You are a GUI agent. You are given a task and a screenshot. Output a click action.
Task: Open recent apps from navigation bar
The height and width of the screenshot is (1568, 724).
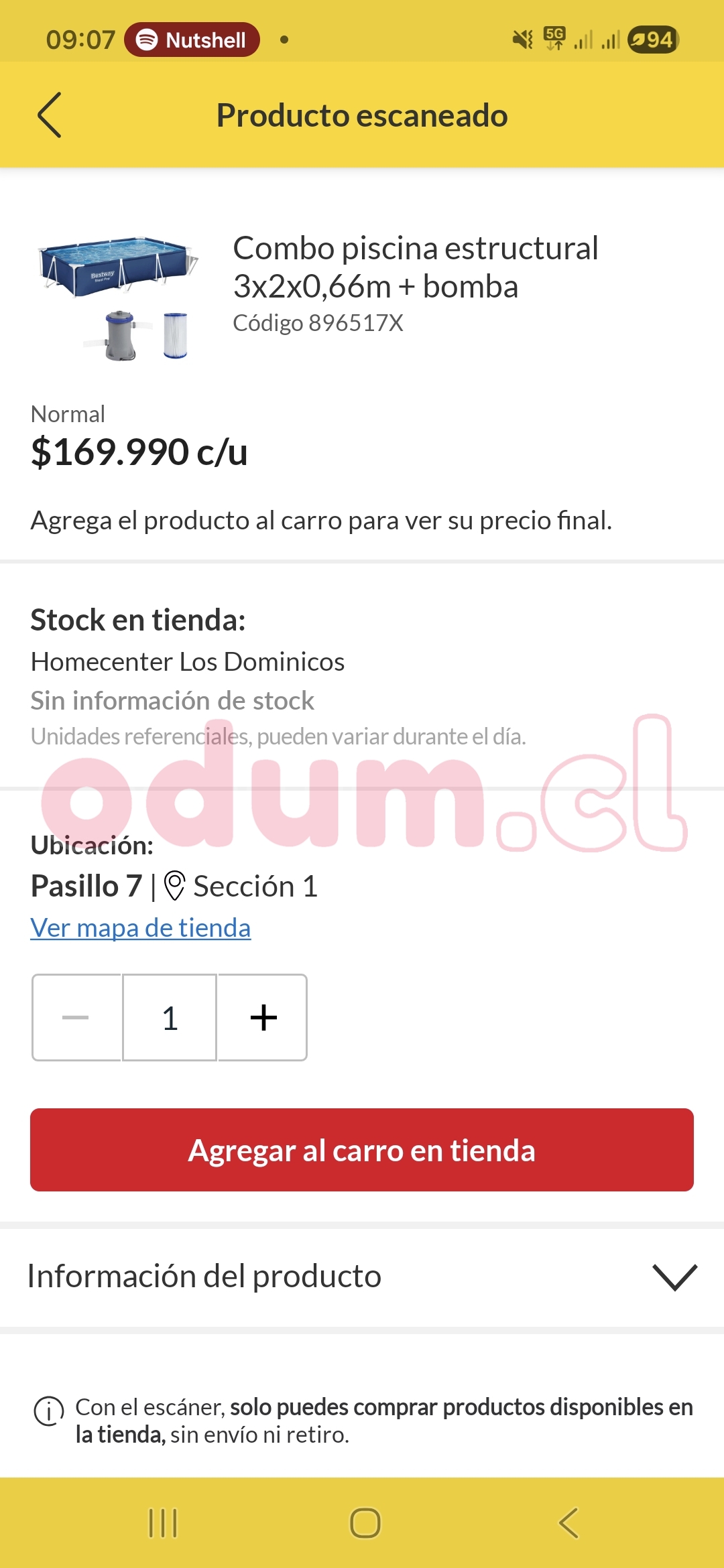pos(163,1523)
